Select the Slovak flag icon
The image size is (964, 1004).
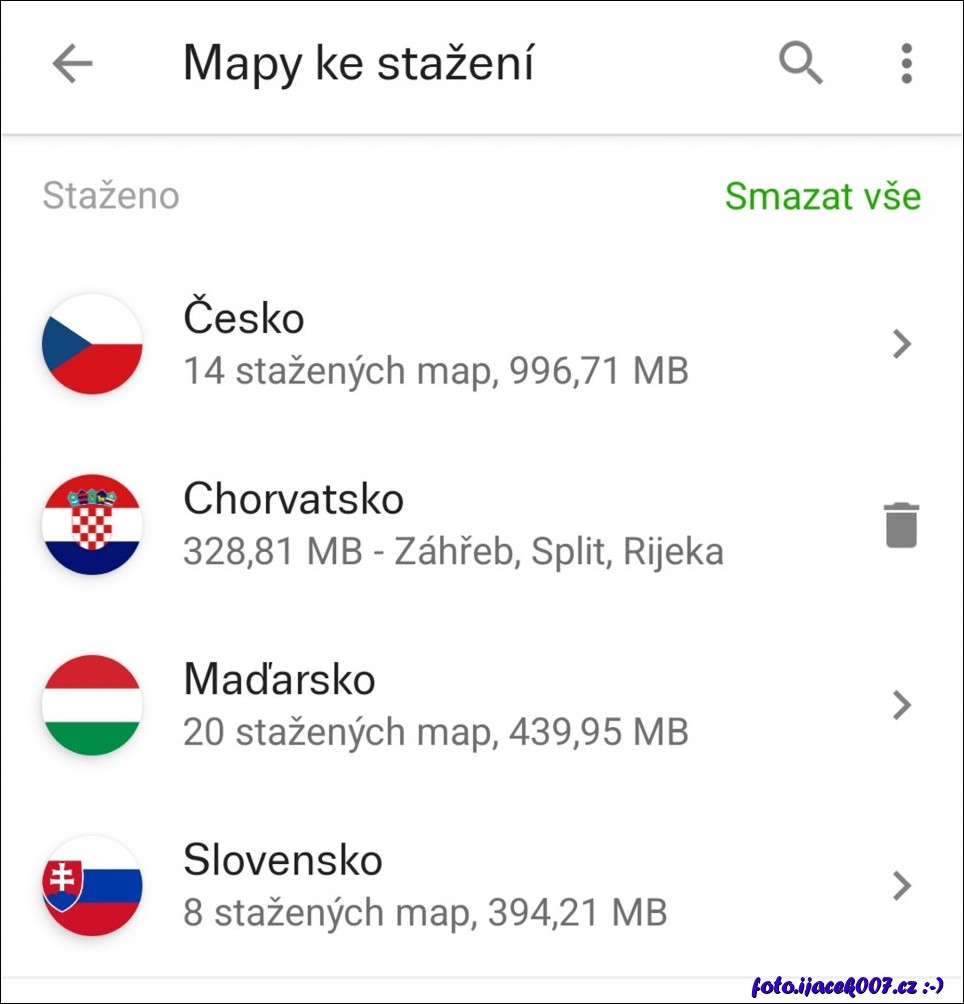point(92,886)
